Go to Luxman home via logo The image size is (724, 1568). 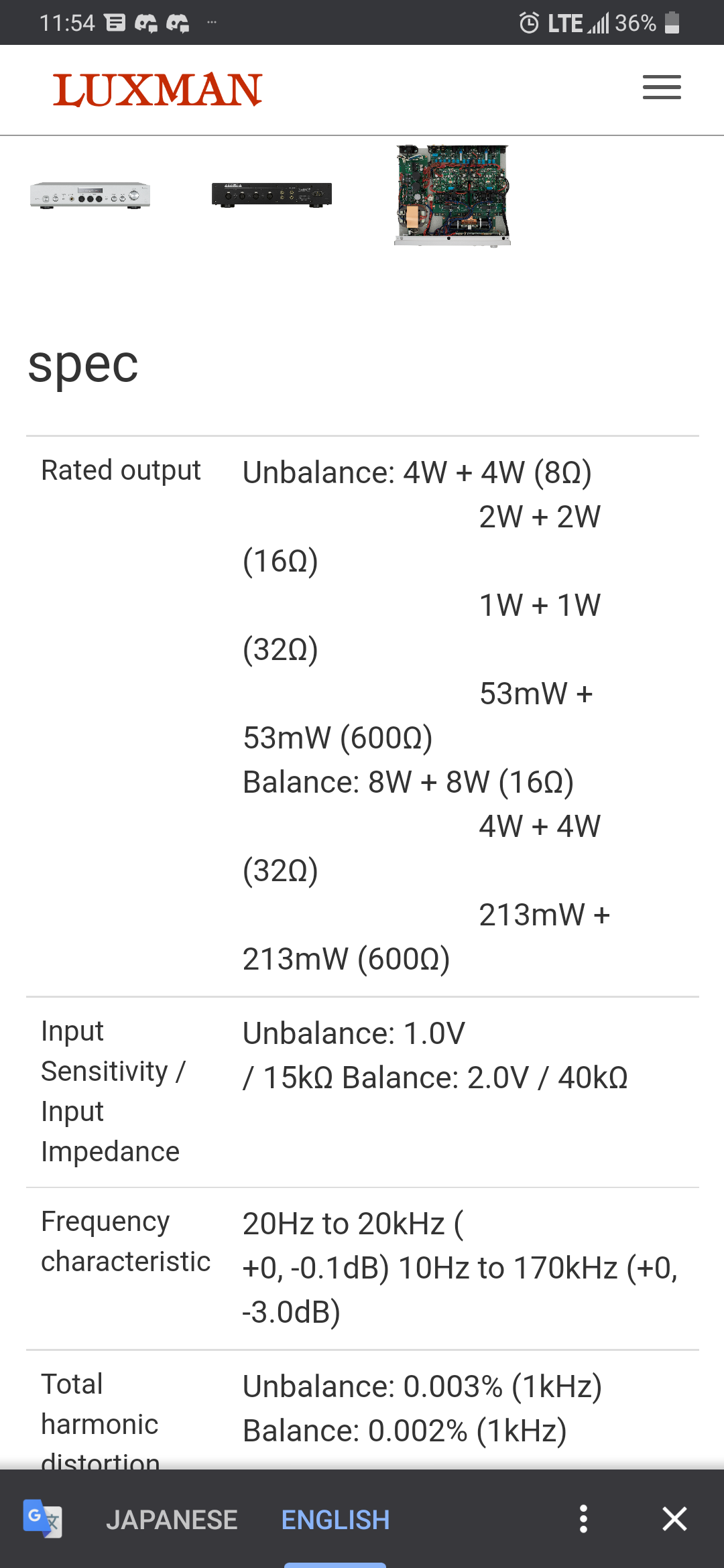coord(158,90)
